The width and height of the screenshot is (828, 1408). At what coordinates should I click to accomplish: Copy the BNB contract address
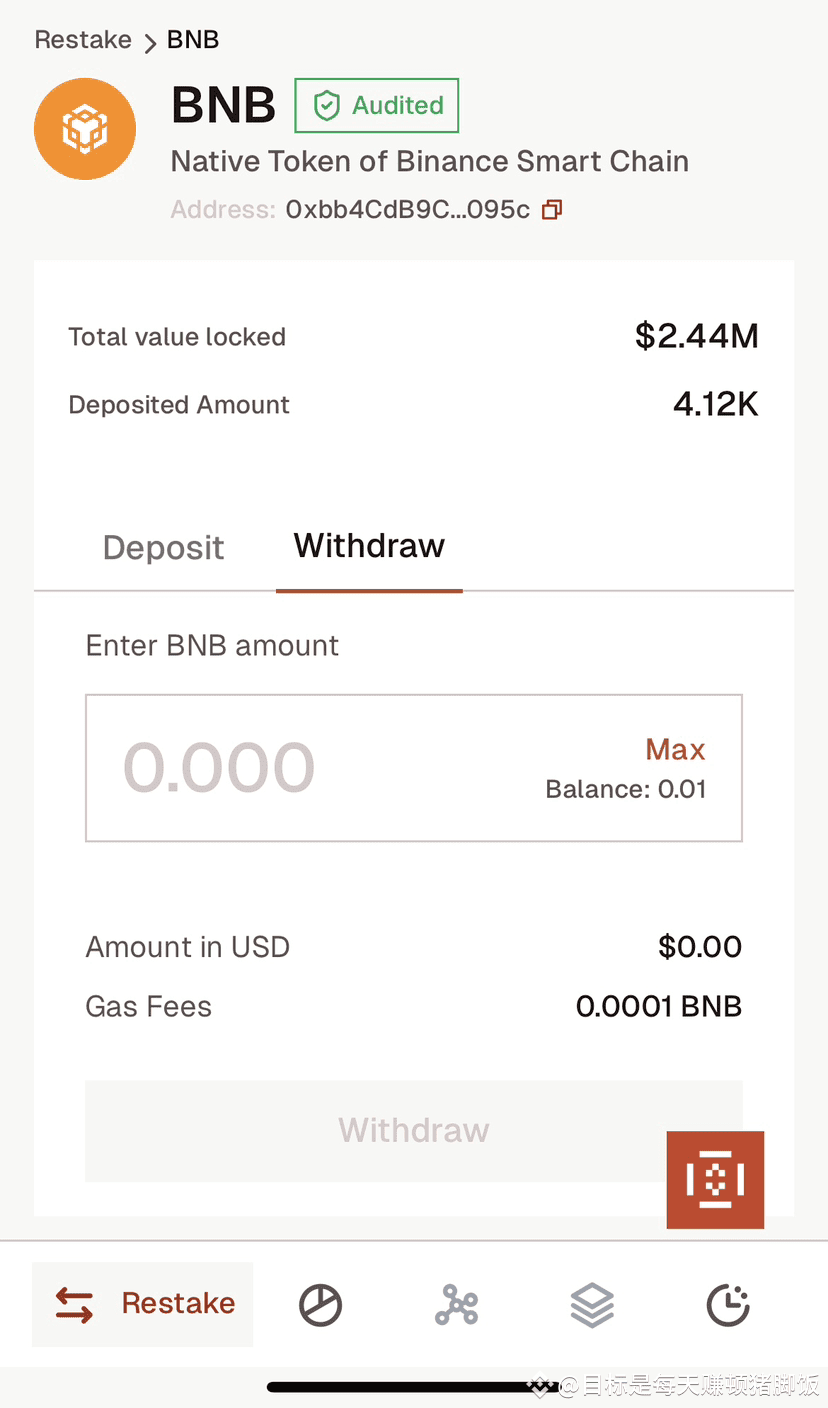coord(551,210)
